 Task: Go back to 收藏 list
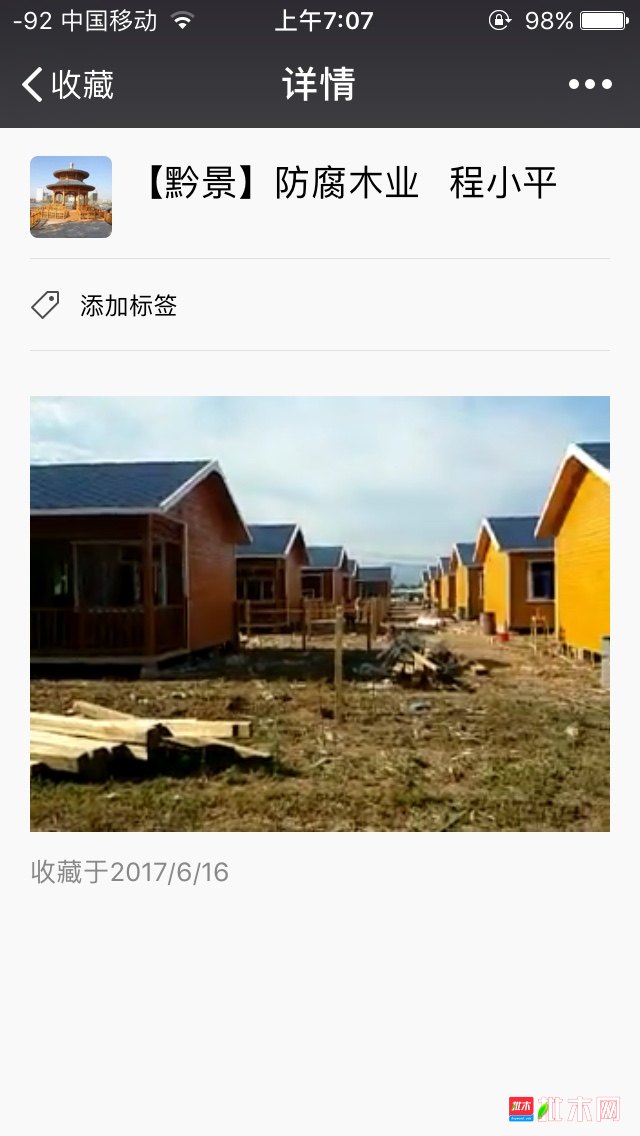pyautogui.click(x=68, y=85)
